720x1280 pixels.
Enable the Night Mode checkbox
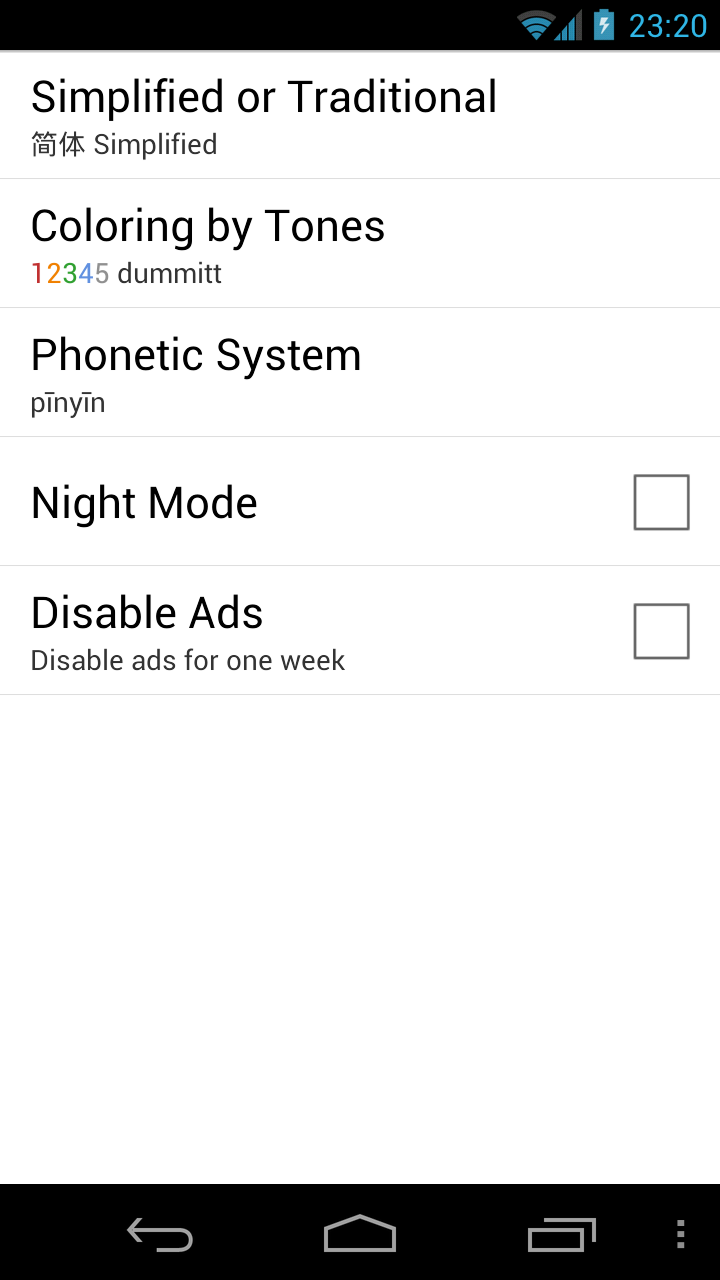pyautogui.click(x=661, y=502)
